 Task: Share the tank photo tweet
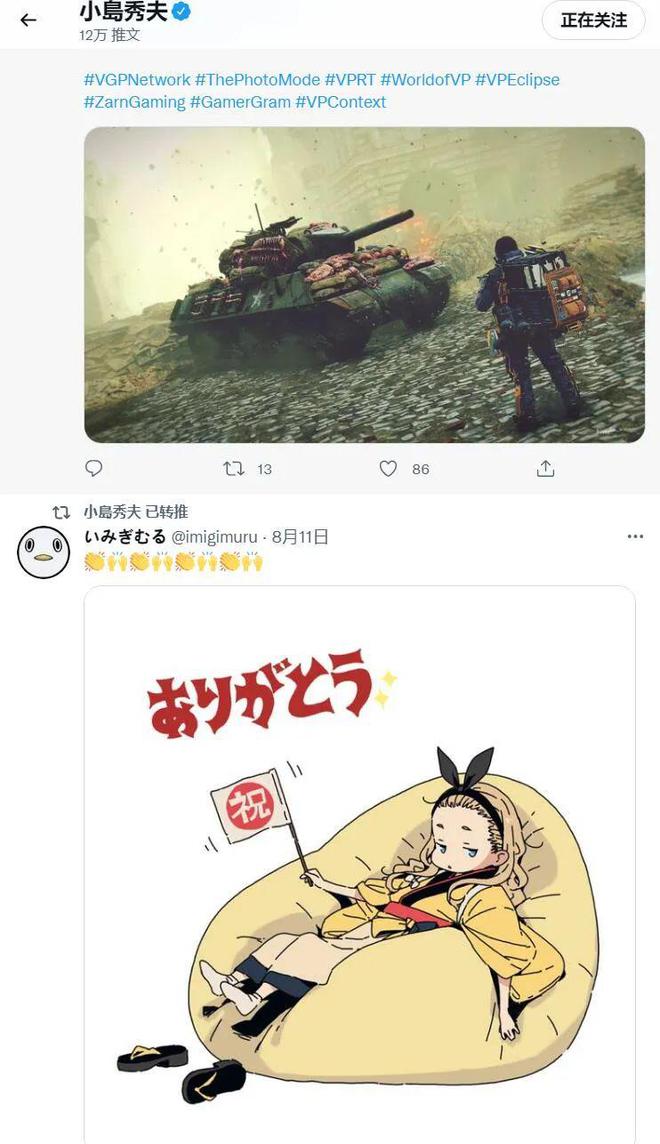coord(545,468)
